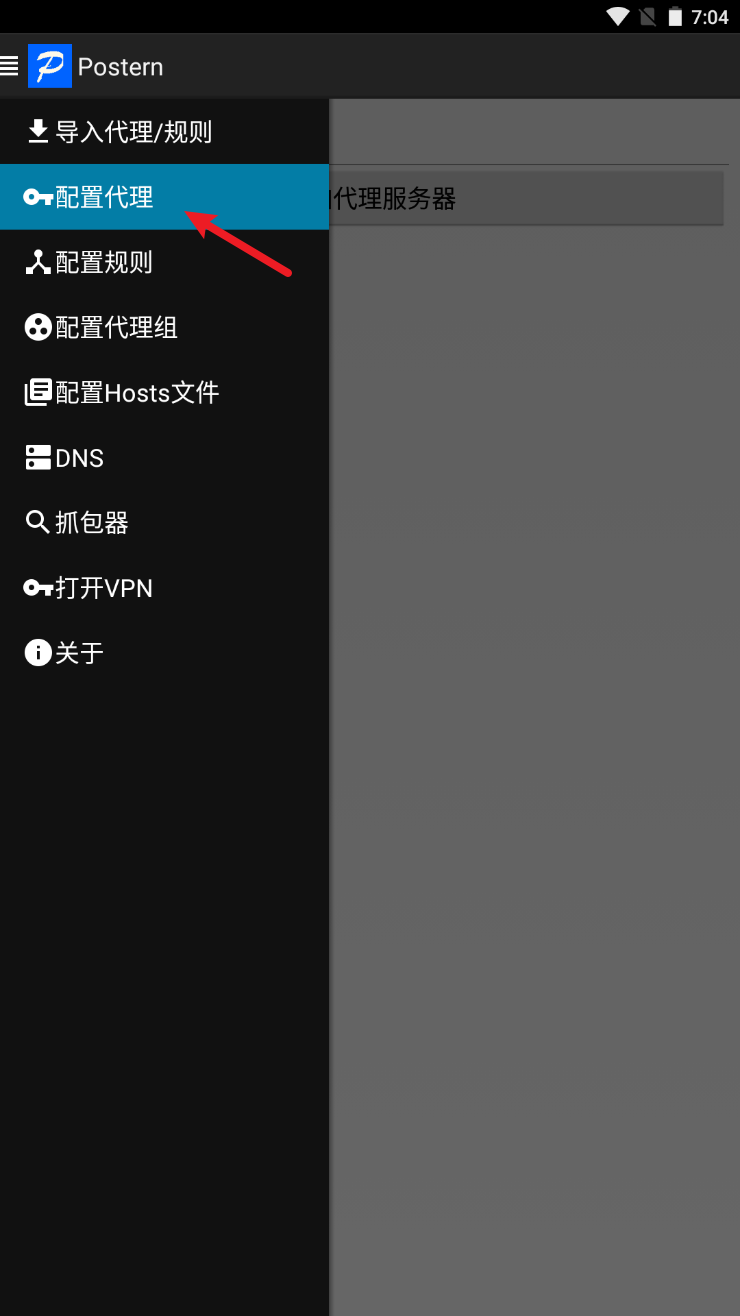Close the drawer with the hamburger button

coord(10,67)
